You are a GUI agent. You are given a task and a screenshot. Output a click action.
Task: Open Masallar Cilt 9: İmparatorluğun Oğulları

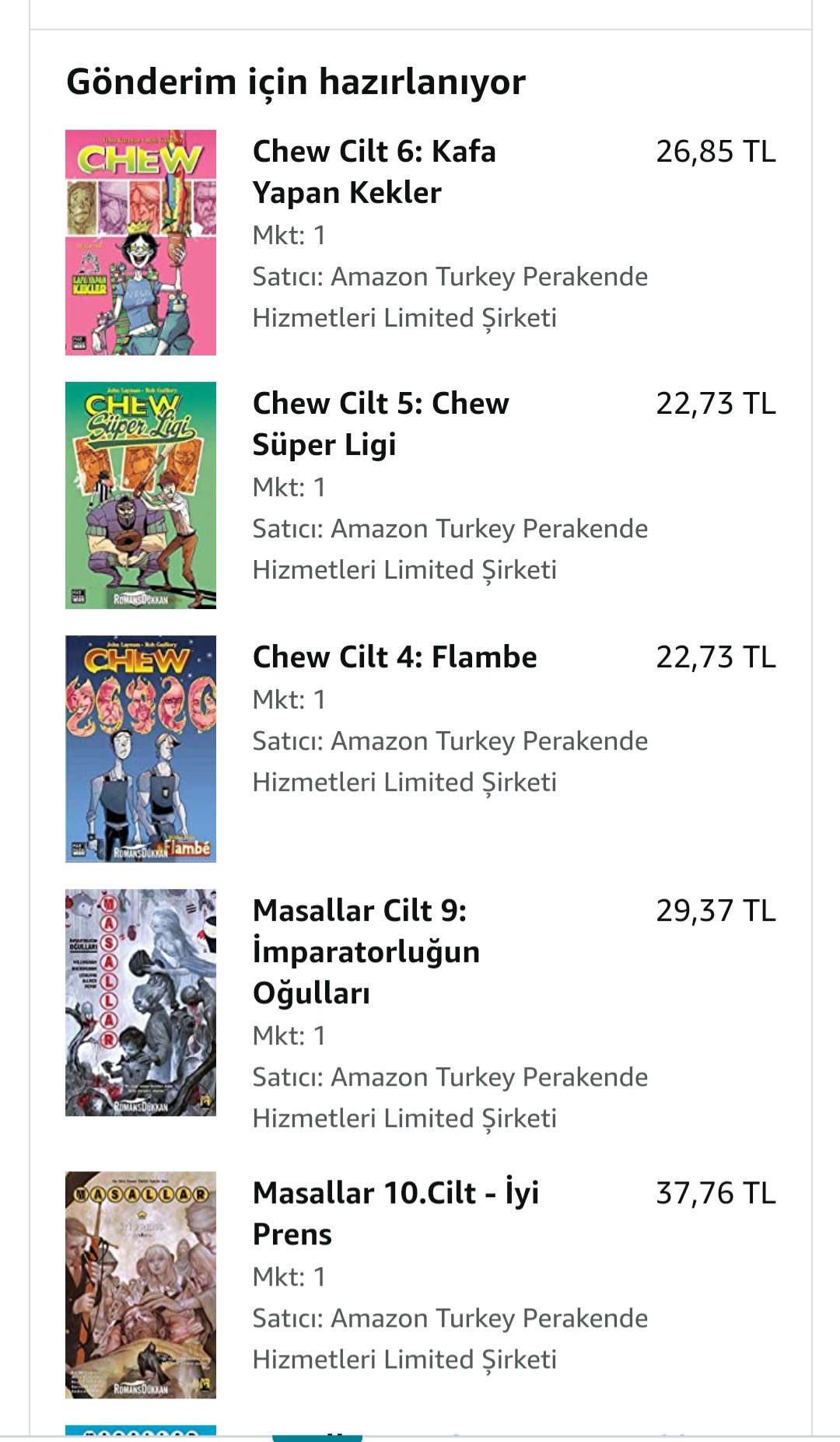[x=366, y=951]
